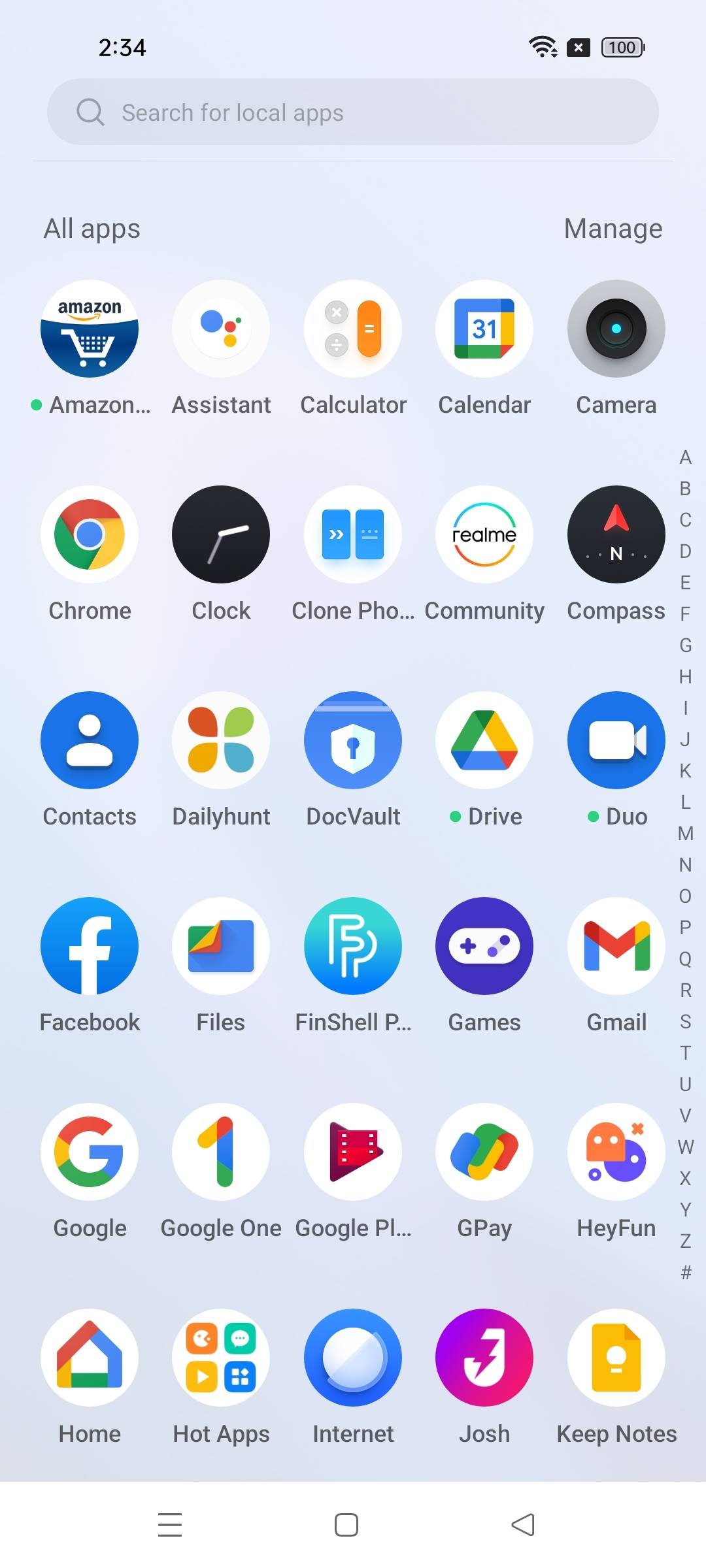706x1568 pixels.
Task: Open DocVault
Action: click(x=353, y=740)
